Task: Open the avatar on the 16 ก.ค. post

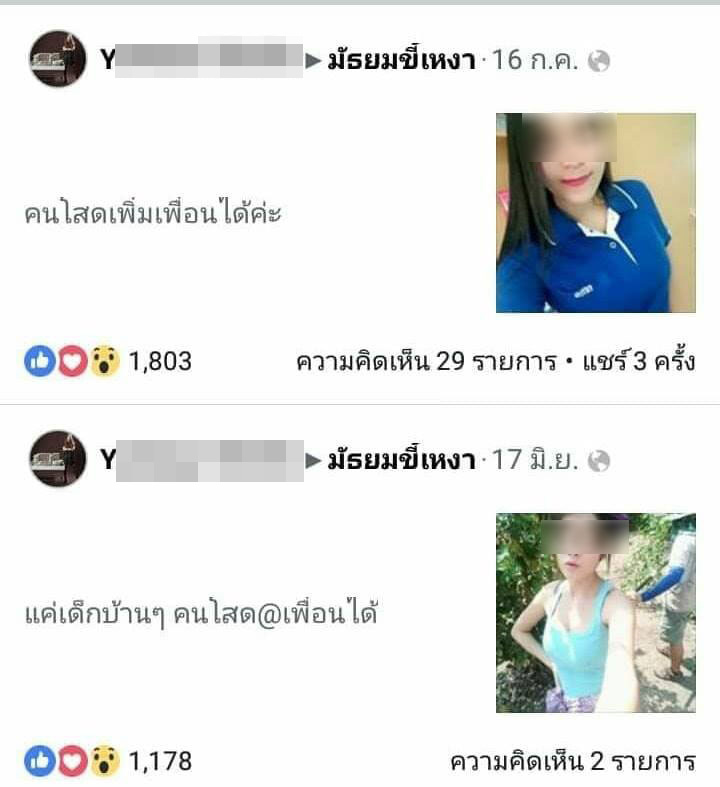Action: pos(57,60)
